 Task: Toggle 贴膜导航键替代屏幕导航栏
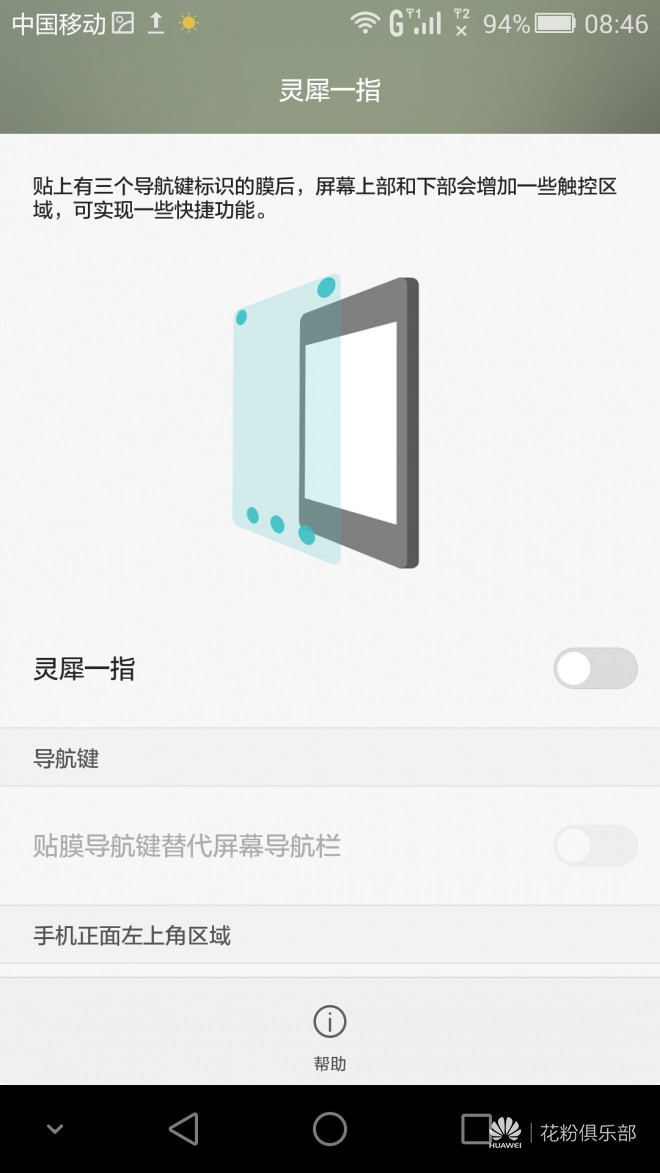595,846
